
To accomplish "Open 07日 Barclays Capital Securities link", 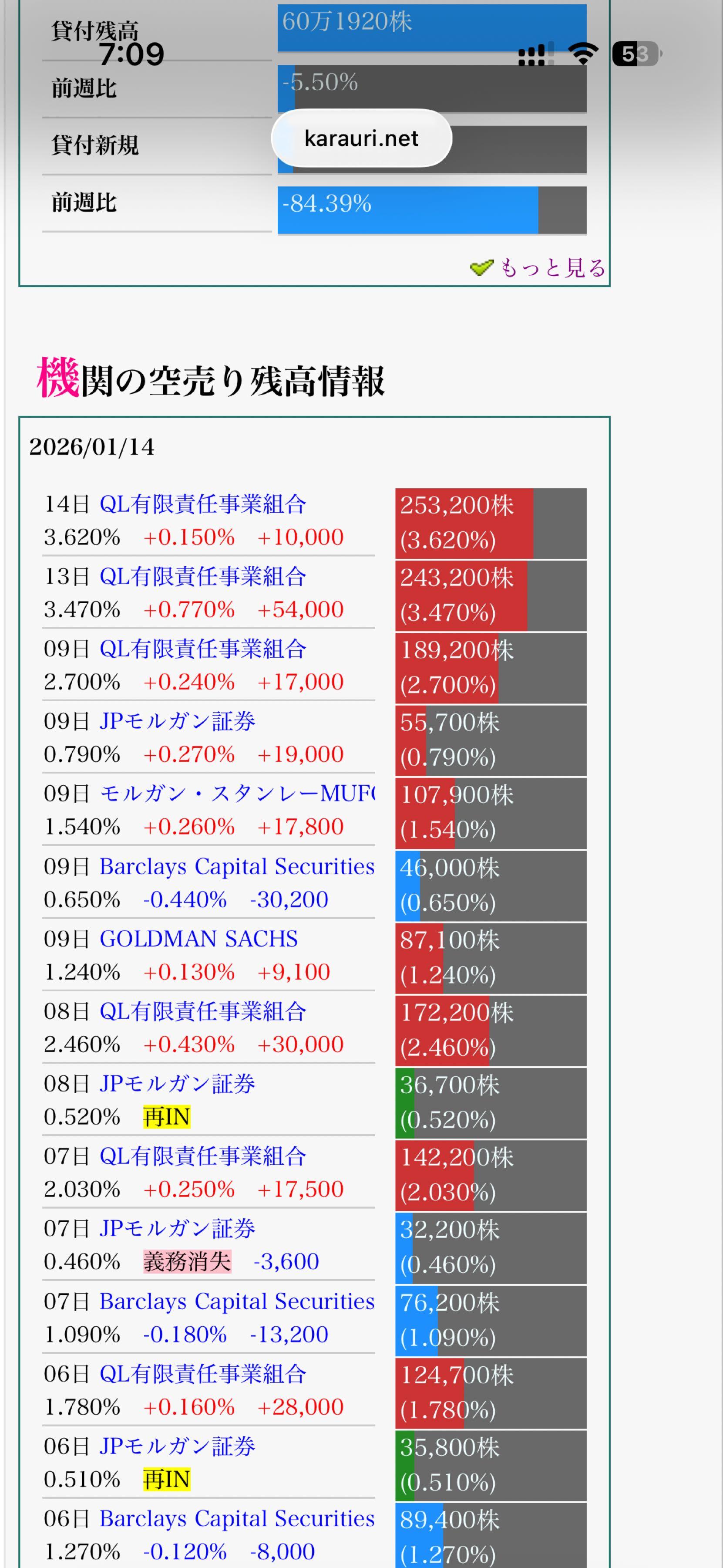I will [236, 1301].
